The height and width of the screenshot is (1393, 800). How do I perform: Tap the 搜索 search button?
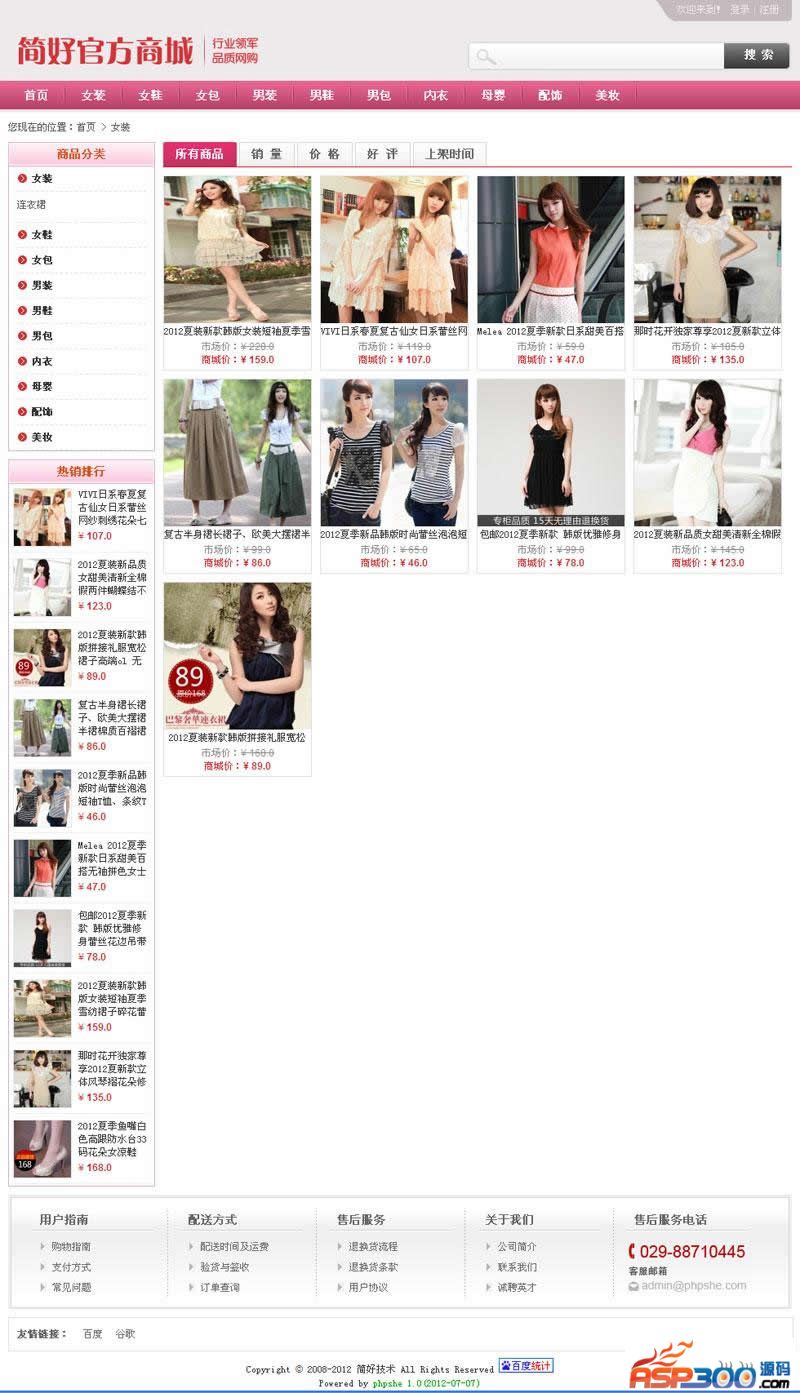(x=757, y=55)
